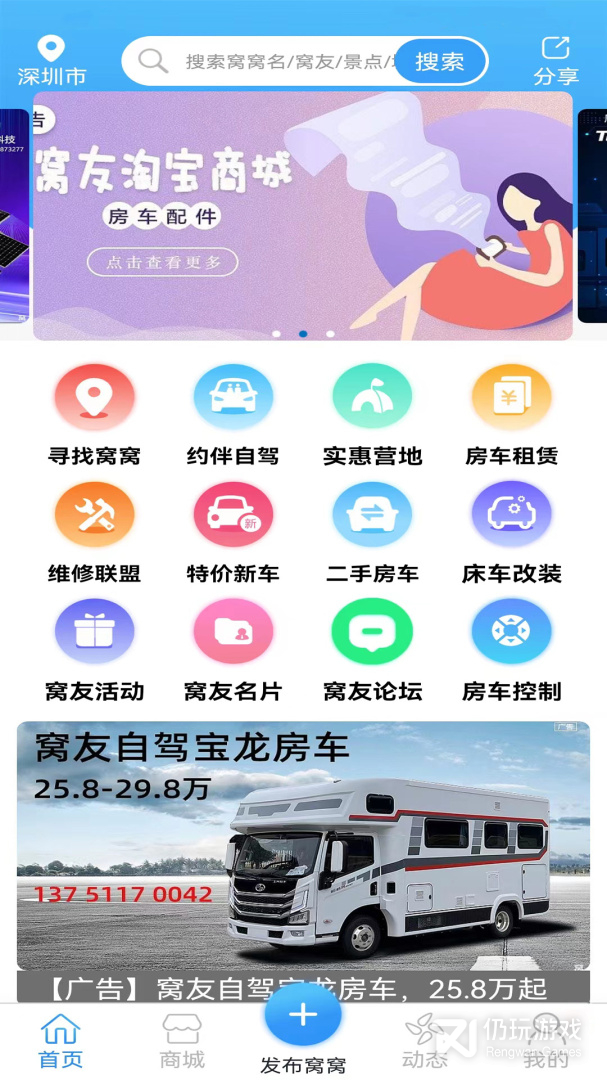607x1080 pixels.
Task: Open 实惠营地
Action: click(x=372, y=415)
